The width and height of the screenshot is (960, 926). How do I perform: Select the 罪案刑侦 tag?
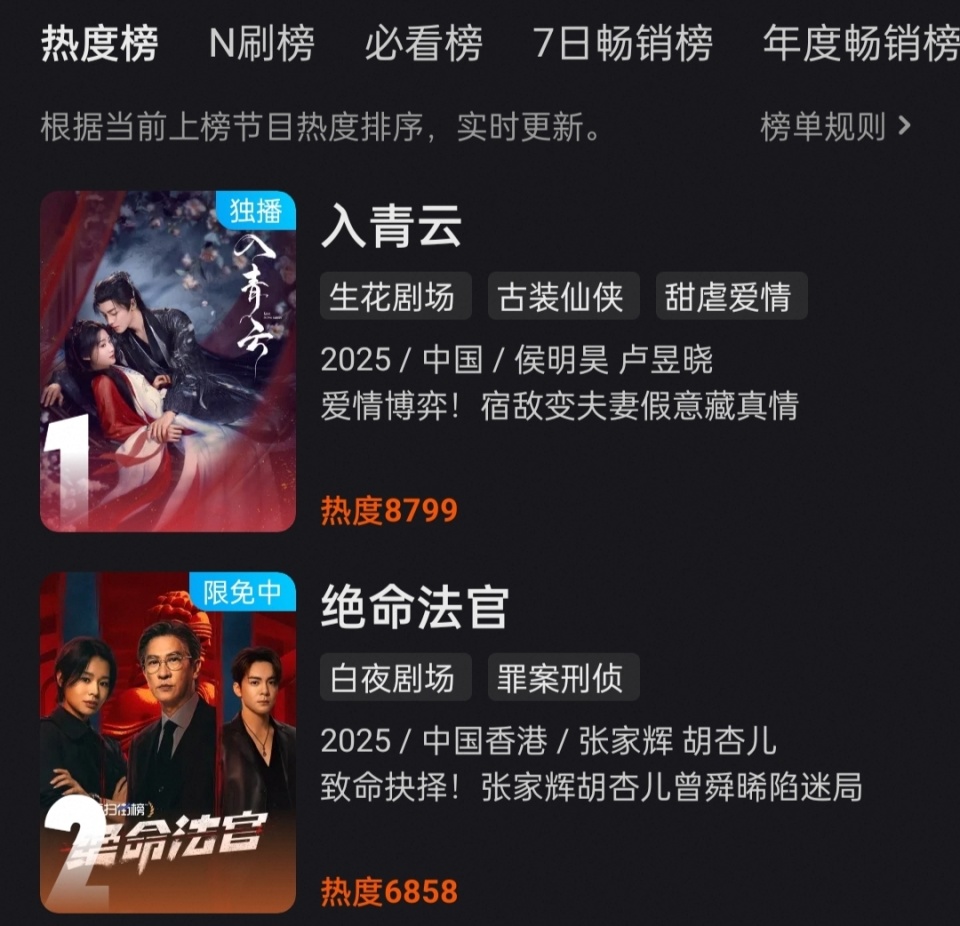561,678
